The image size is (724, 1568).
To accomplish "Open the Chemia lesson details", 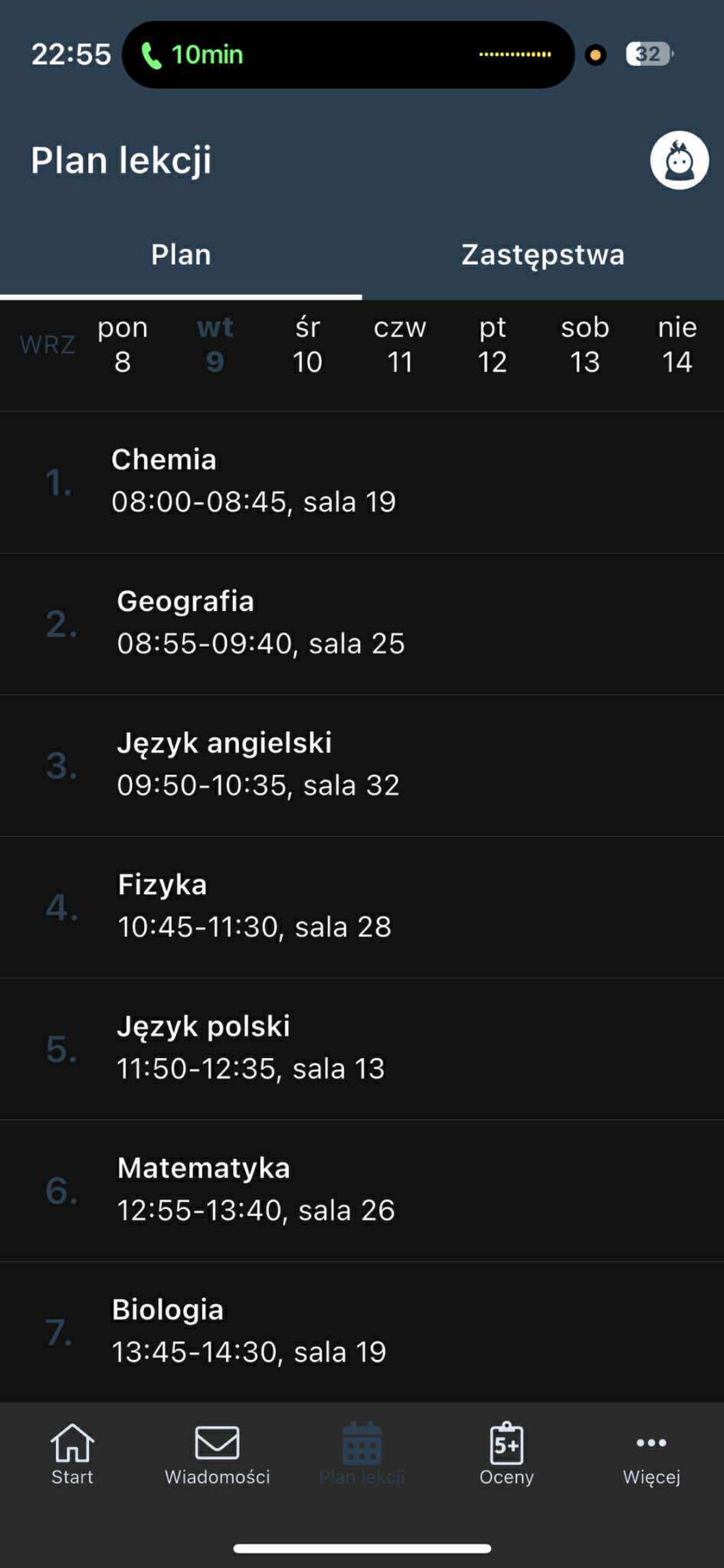I will click(x=362, y=482).
